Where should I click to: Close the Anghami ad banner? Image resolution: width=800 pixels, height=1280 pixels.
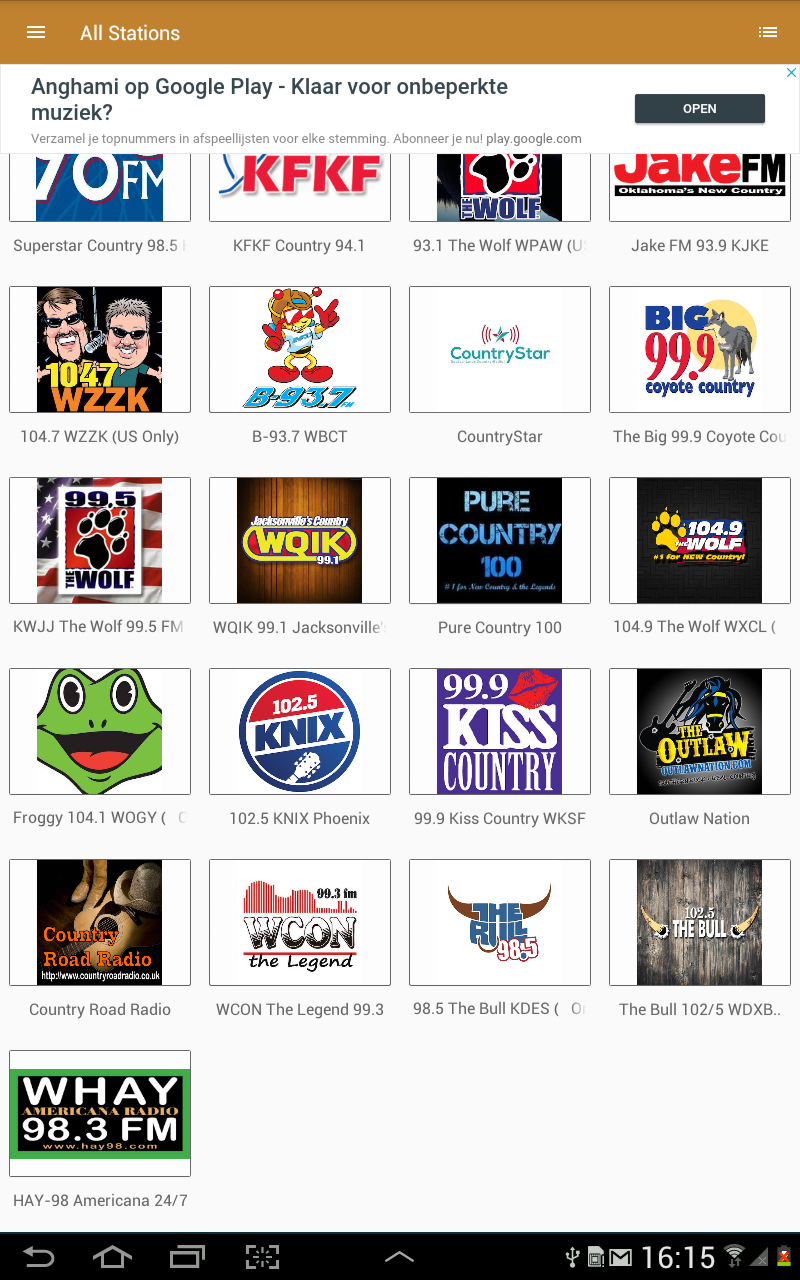point(790,73)
